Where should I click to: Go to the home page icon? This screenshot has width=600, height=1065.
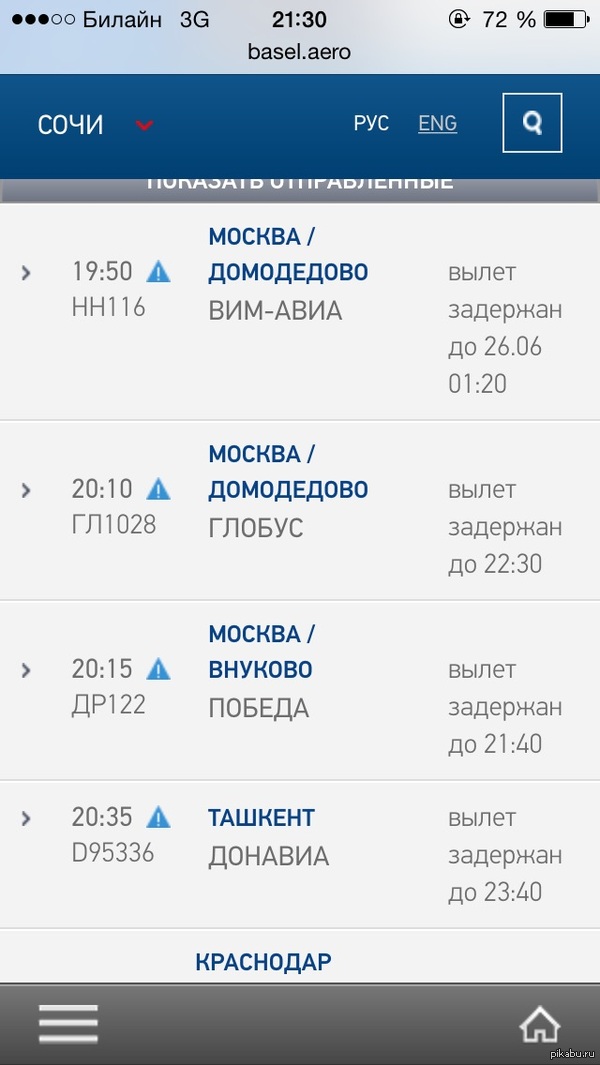(x=540, y=1024)
